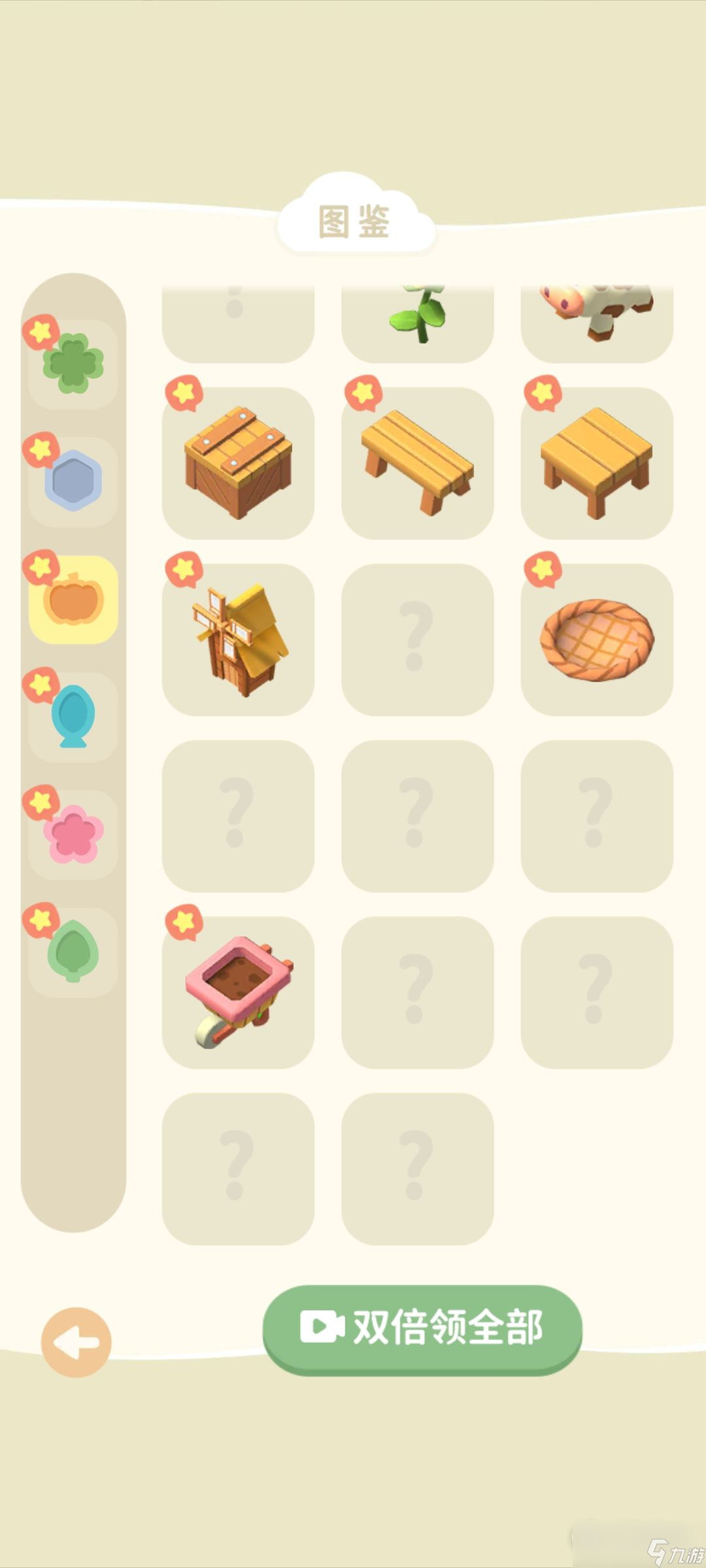Tap the locked card beside the windmill
706x1568 pixels.
click(417, 639)
